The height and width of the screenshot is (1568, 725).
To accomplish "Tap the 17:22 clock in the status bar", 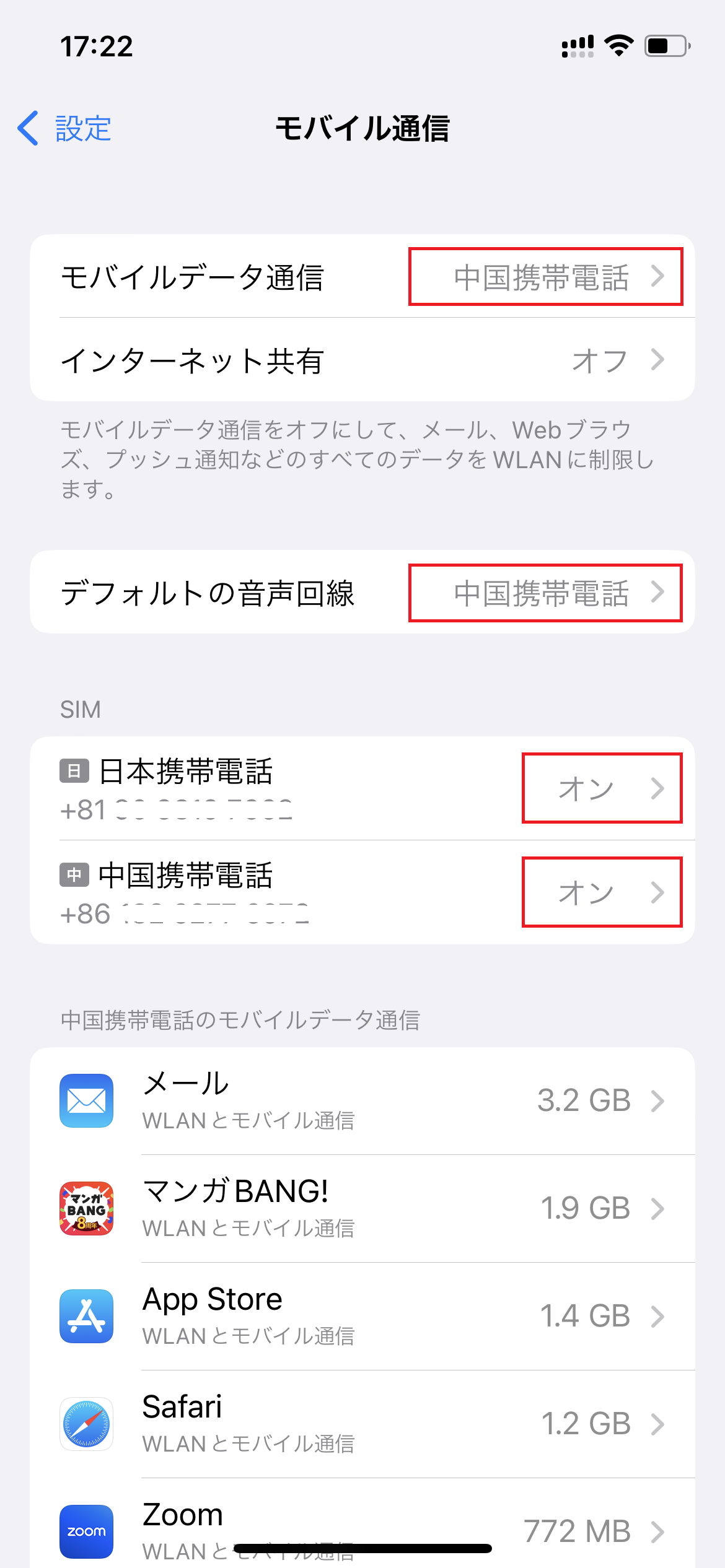I will (x=97, y=45).
